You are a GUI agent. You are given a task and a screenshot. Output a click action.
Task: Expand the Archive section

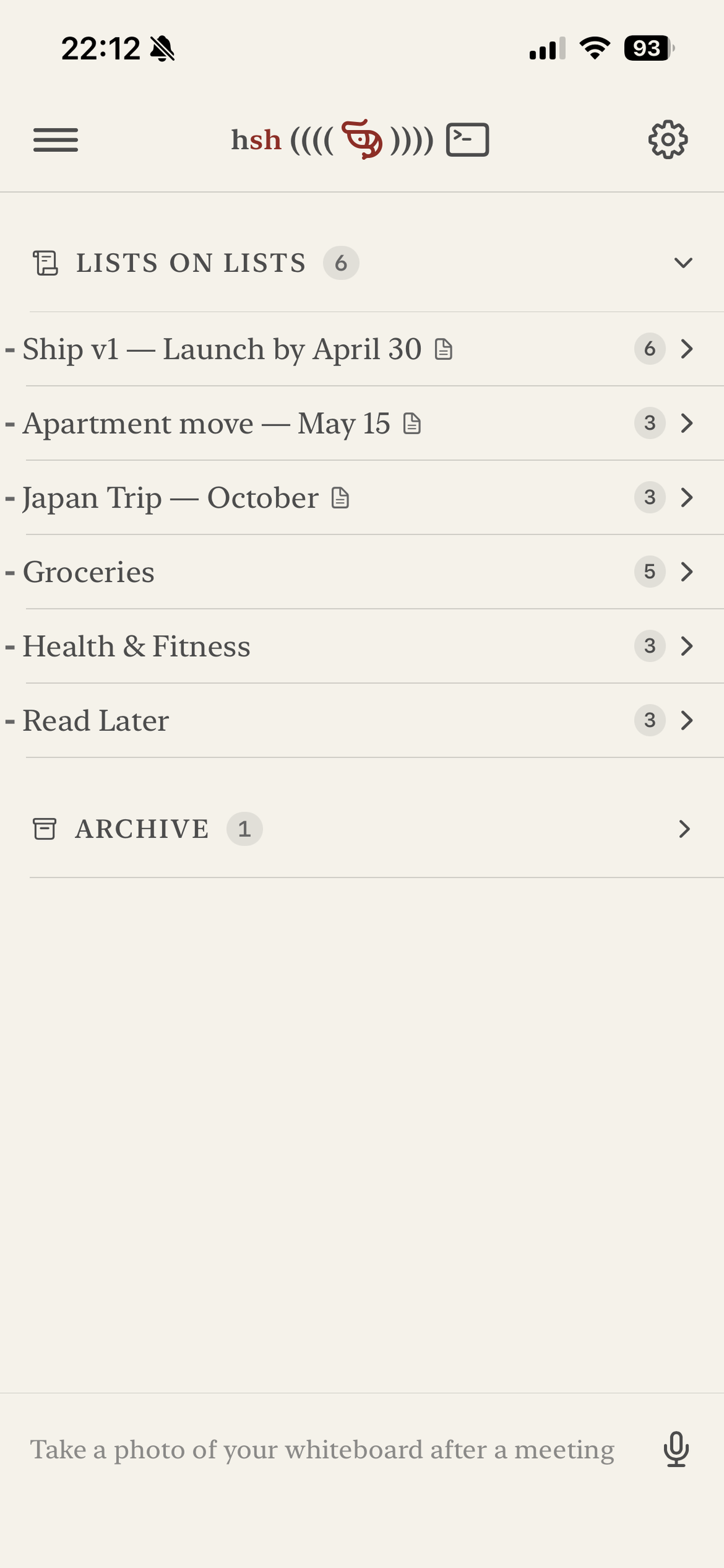683,829
